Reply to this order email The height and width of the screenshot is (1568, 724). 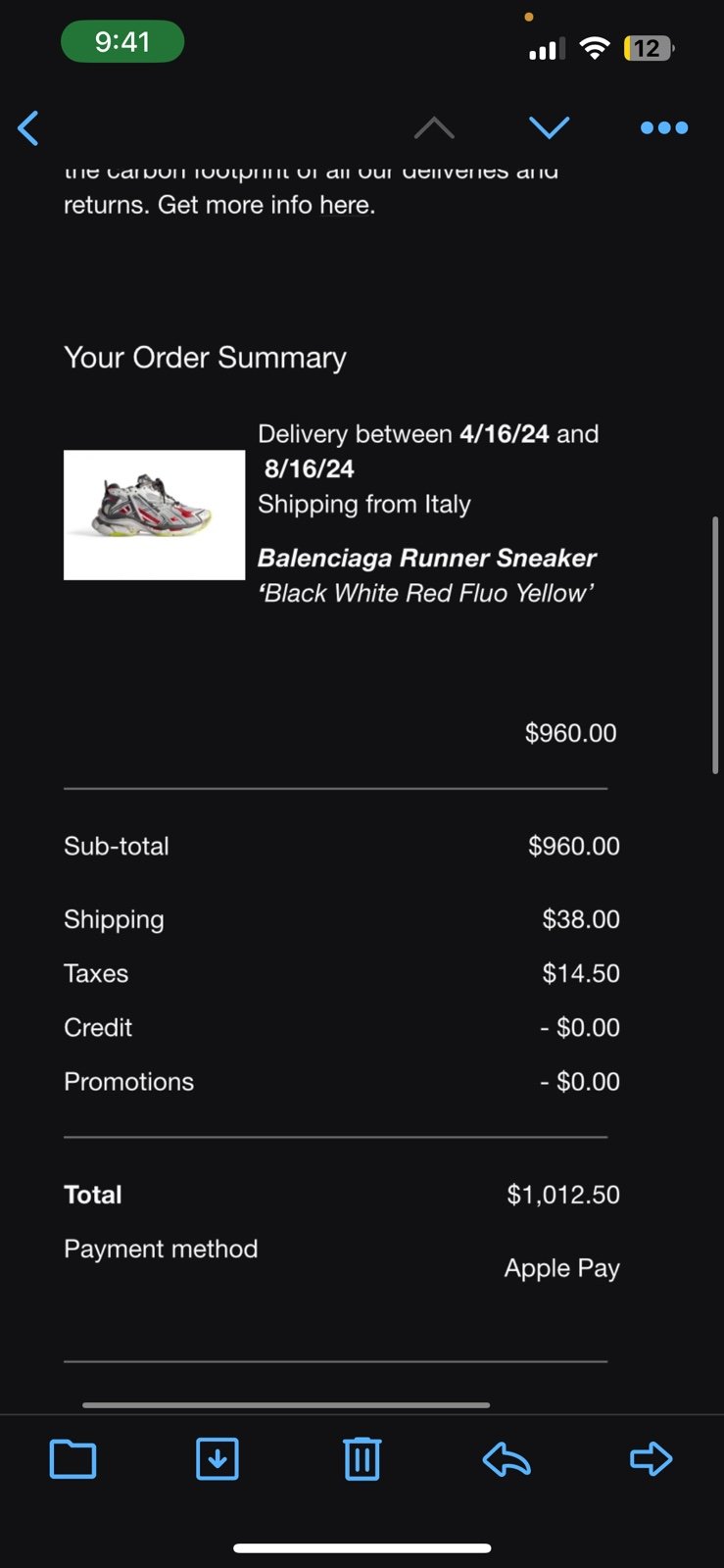tap(507, 1459)
